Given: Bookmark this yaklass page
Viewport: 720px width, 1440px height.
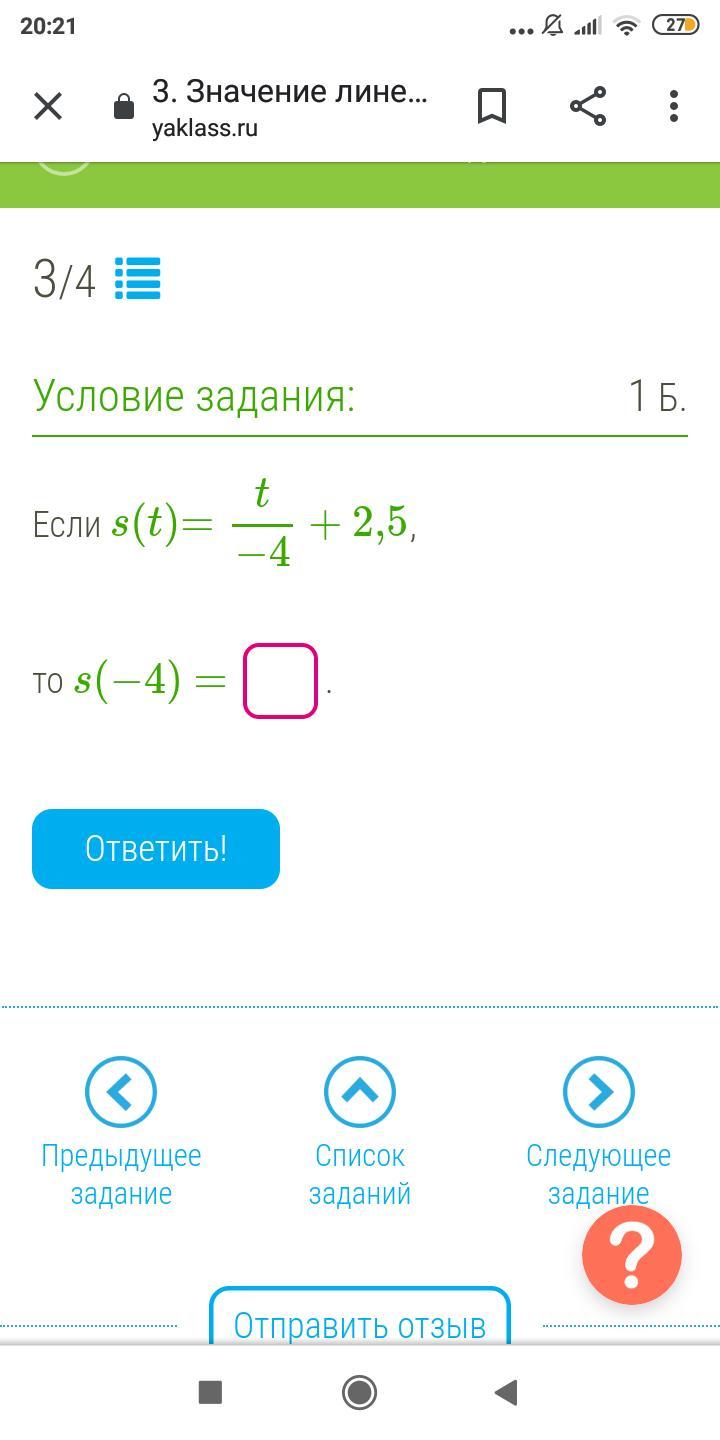Looking at the screenshot, I should coord(492,106).
